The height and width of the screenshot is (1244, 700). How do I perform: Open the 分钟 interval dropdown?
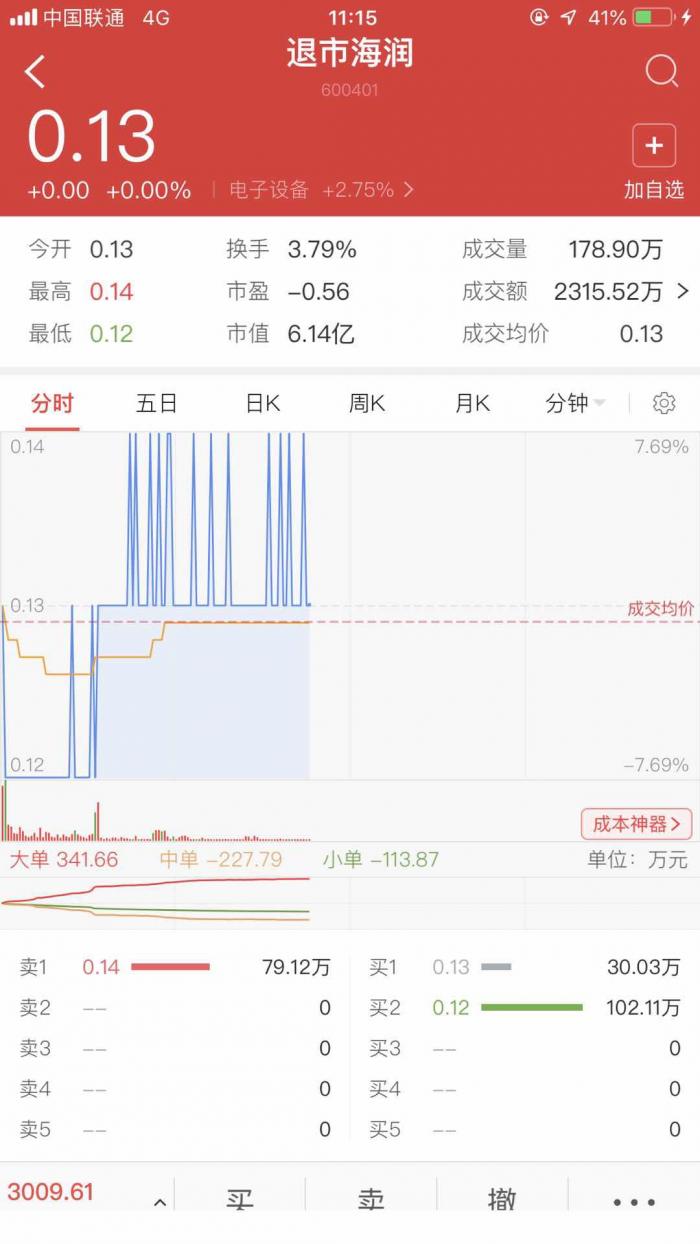[575, 403]
